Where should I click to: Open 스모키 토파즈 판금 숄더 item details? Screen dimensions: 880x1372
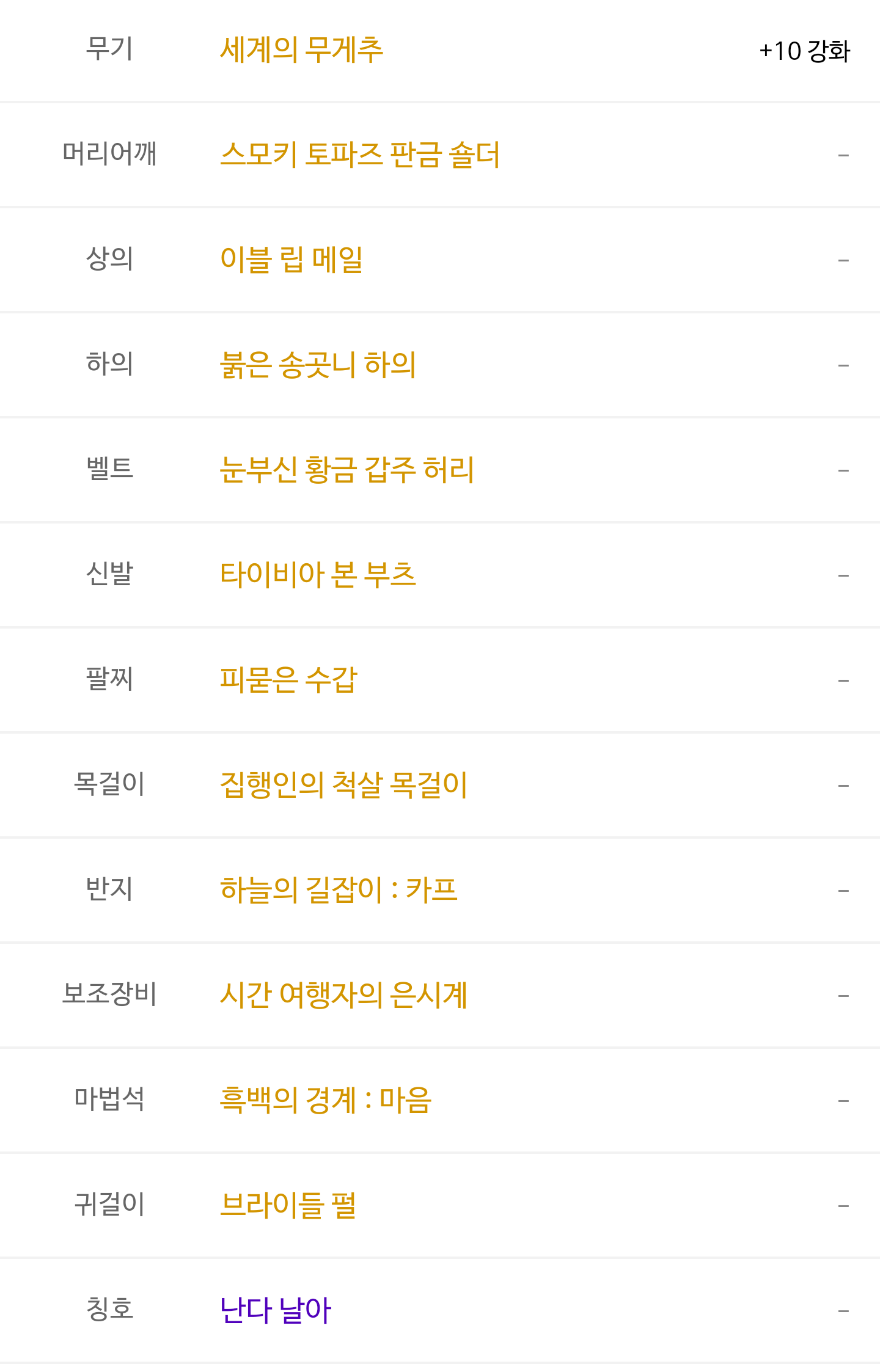coord(360,155)
